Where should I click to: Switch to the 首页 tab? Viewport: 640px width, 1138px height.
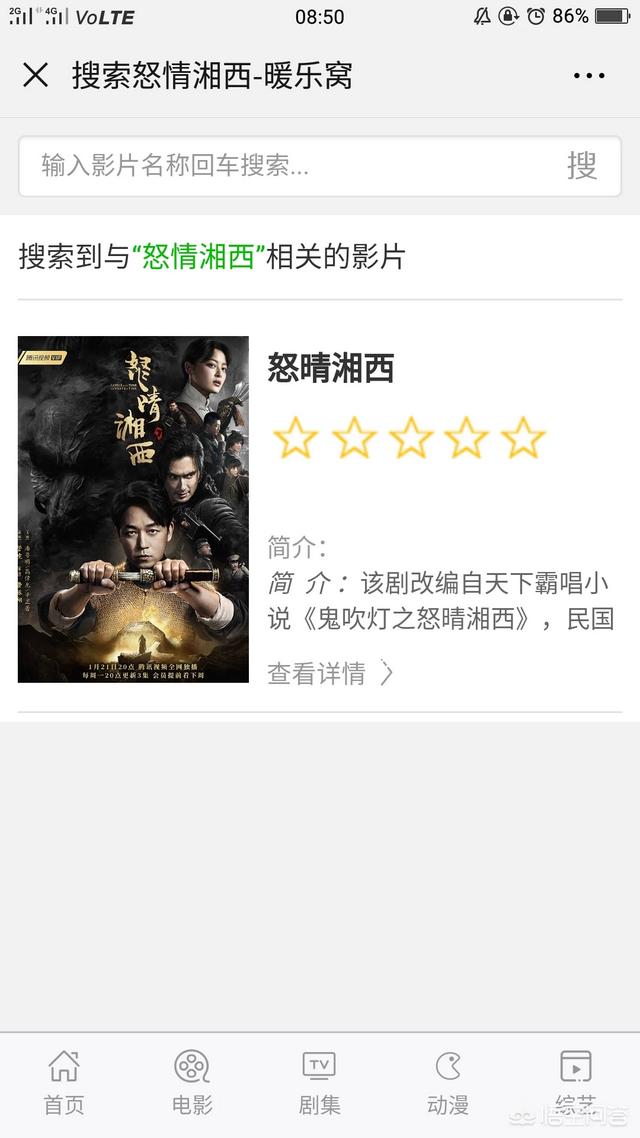click(x=64, y=1083)
